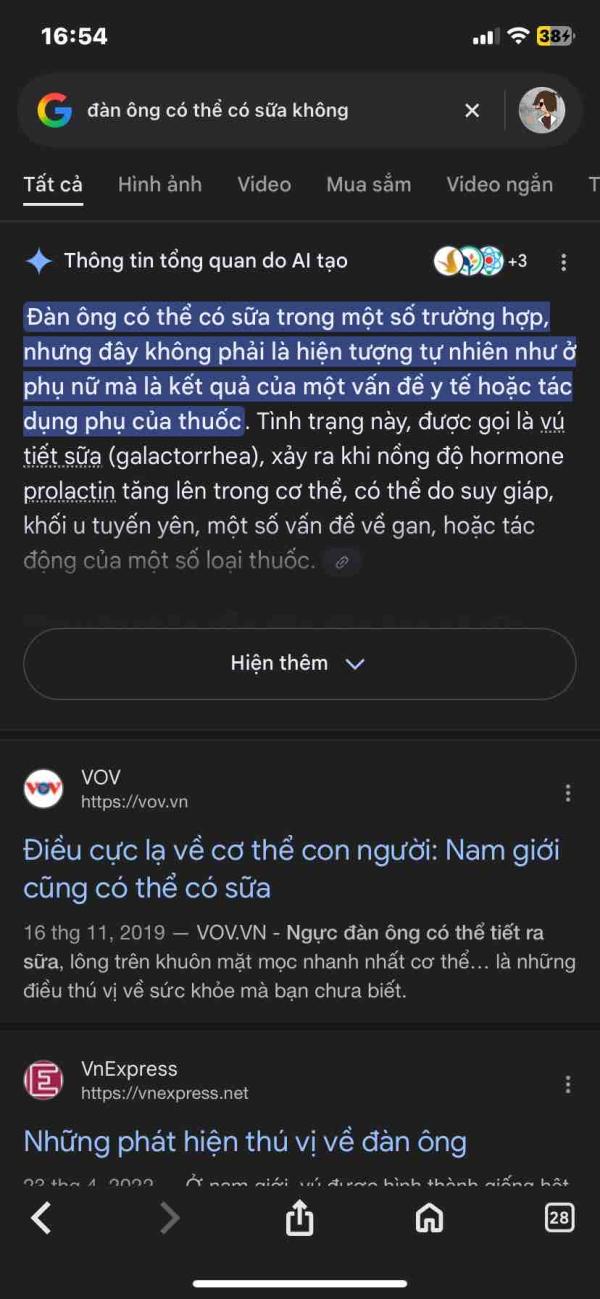Open the Google account profile picture
600x1299 pixels.
[542, 110]
